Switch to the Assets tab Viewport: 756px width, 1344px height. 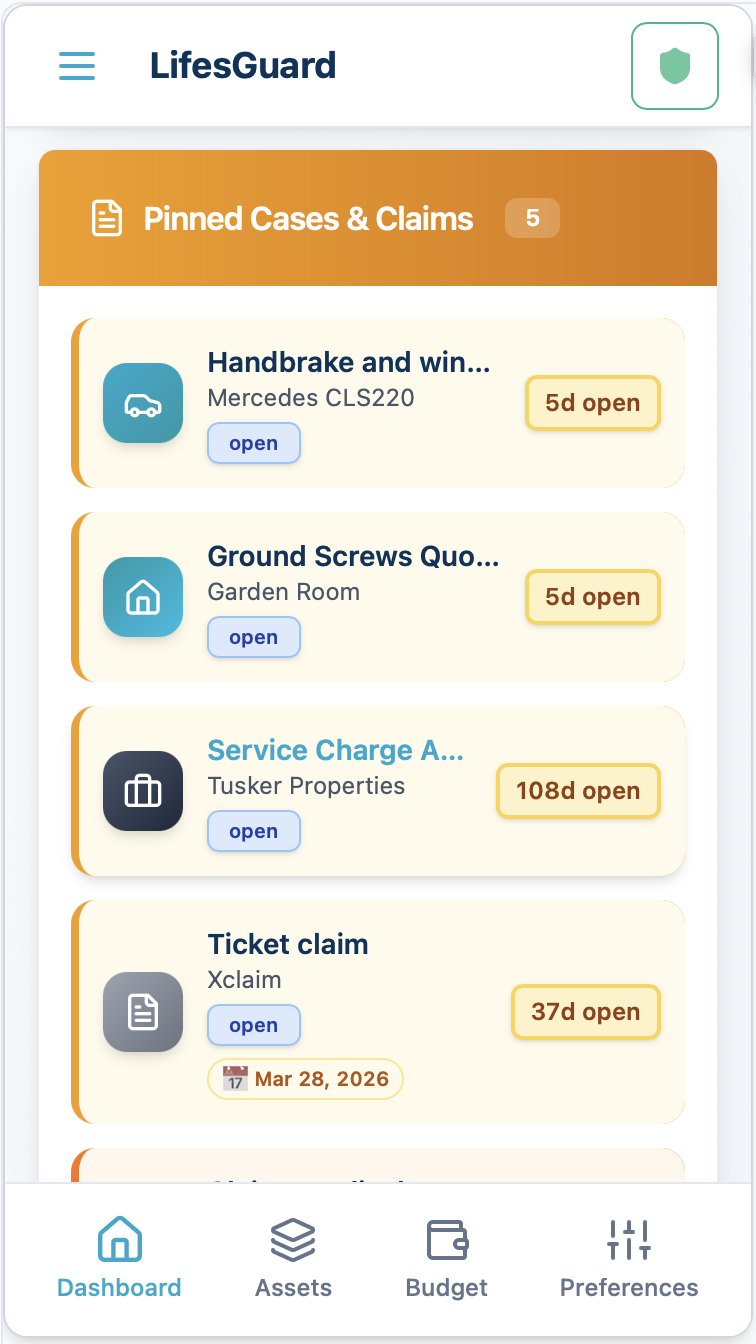click(293, 1257)
